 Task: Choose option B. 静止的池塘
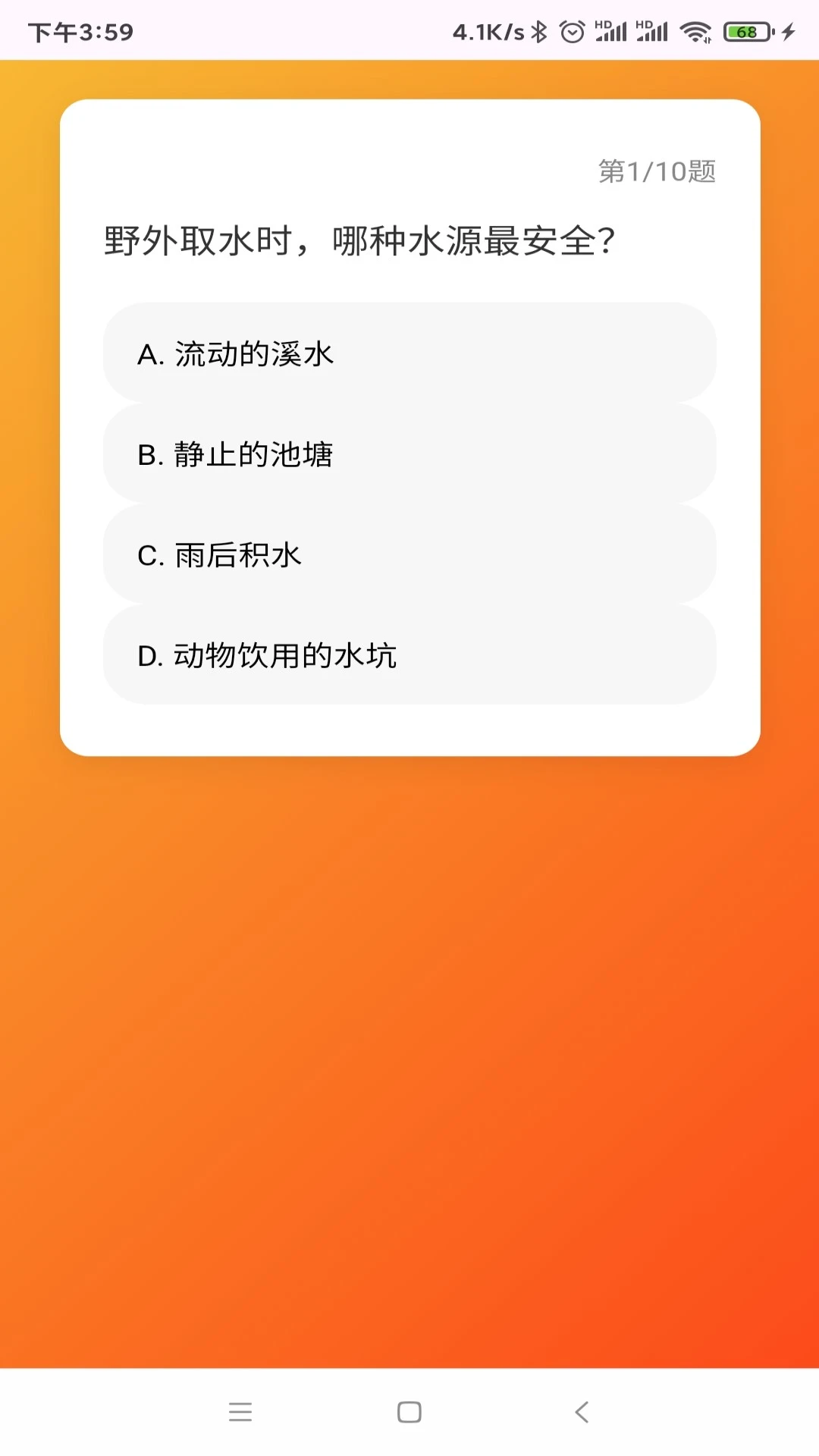[409, 454]
